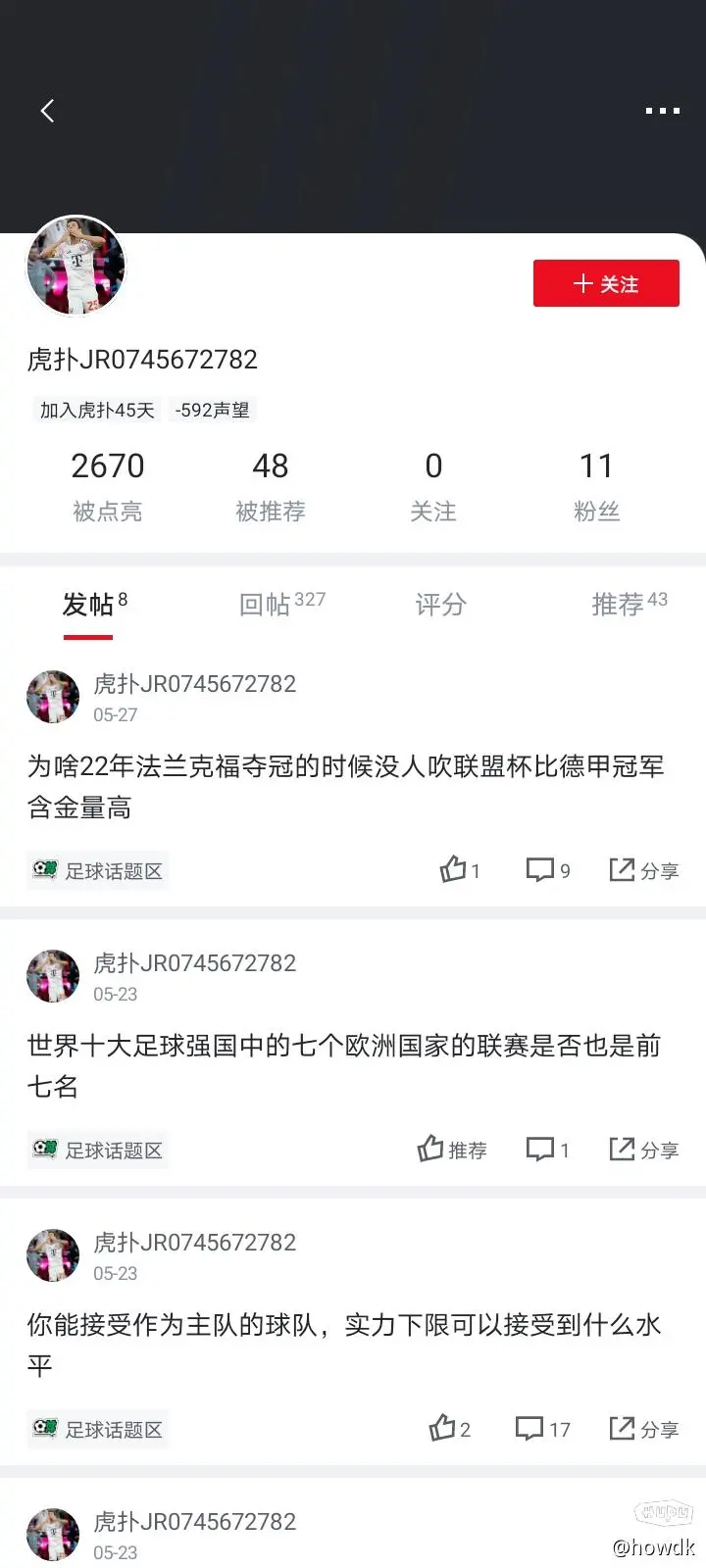View the 0 关注 following list
Viewport: 706px width, 1568px height.
[x=433, y=485]
